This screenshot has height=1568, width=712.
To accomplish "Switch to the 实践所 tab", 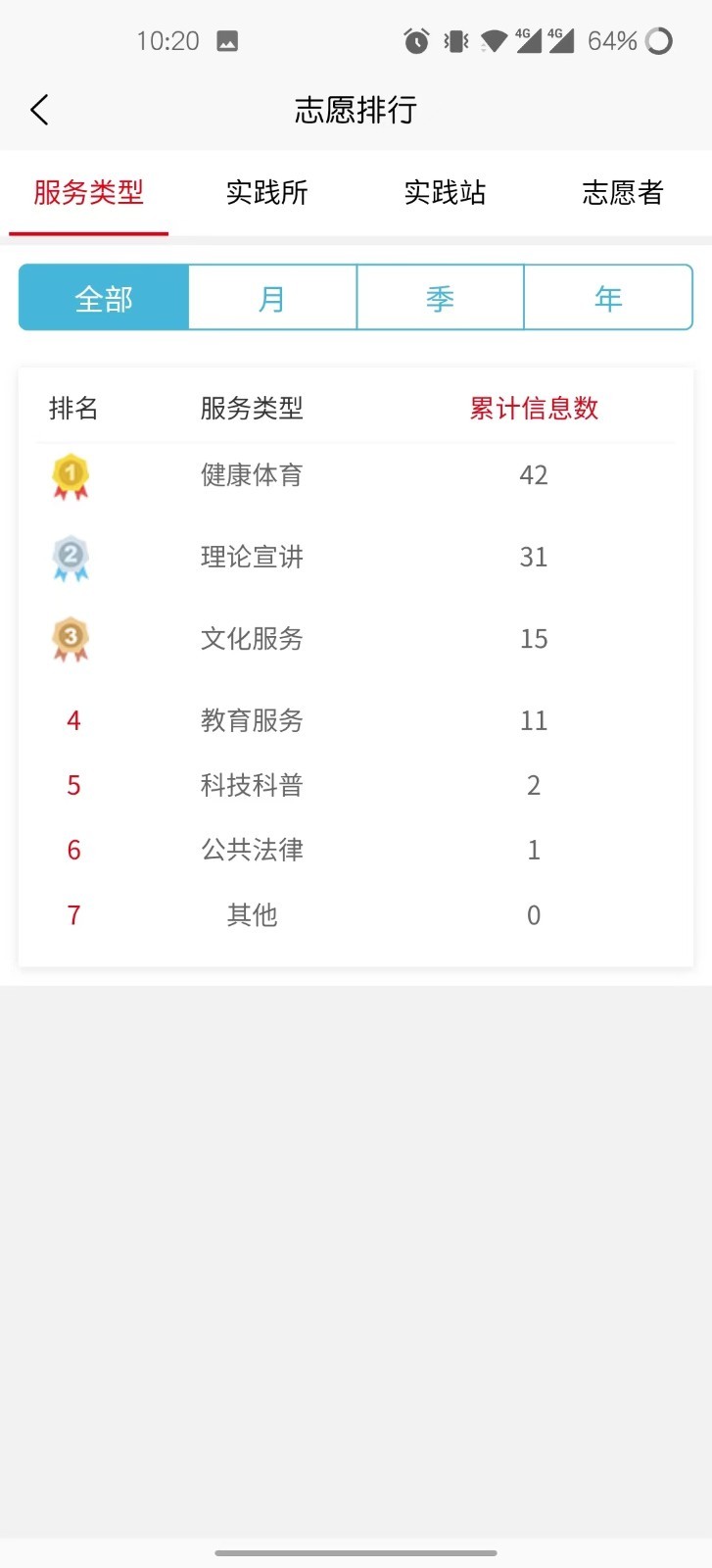I will pyautogui.click(x=267, y=192).
